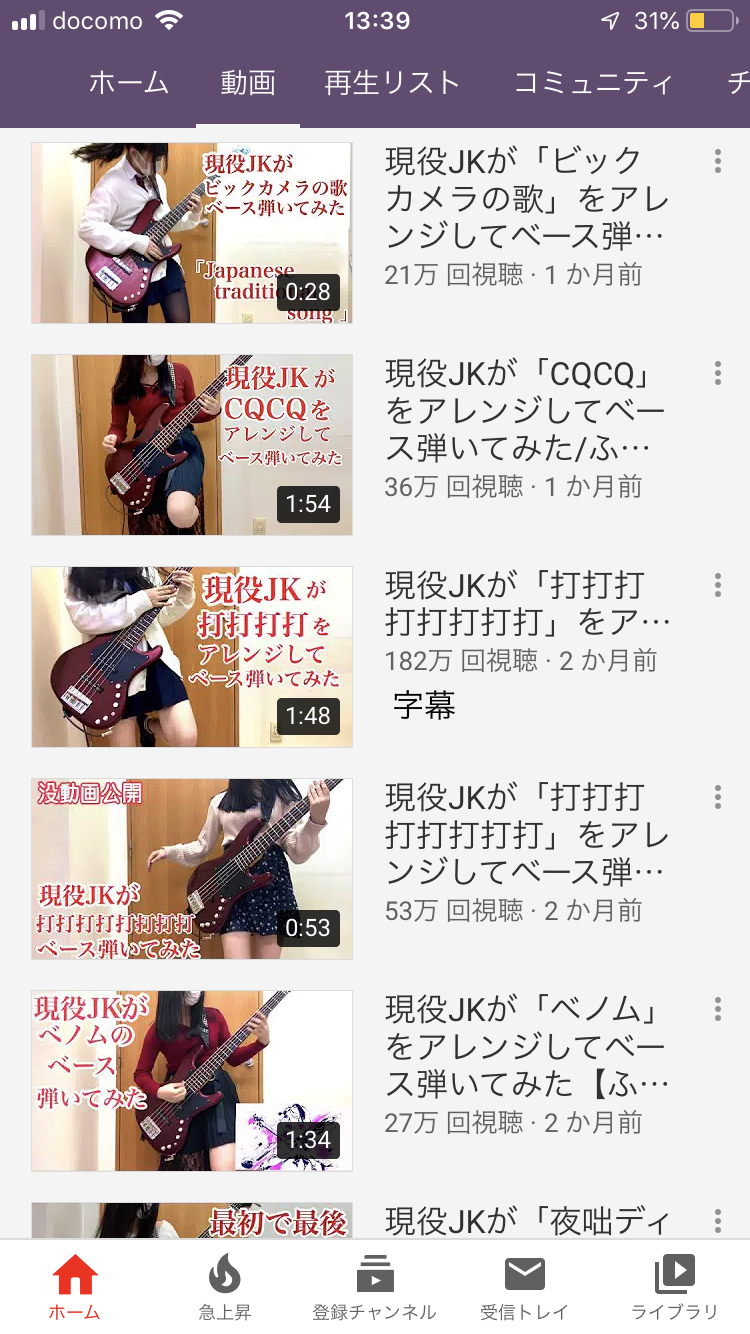The width and height of the screenshot is (750, 1334).
Task: Switch to 登録チャンネル subscriptions
Action: [x=375, y=1288]
